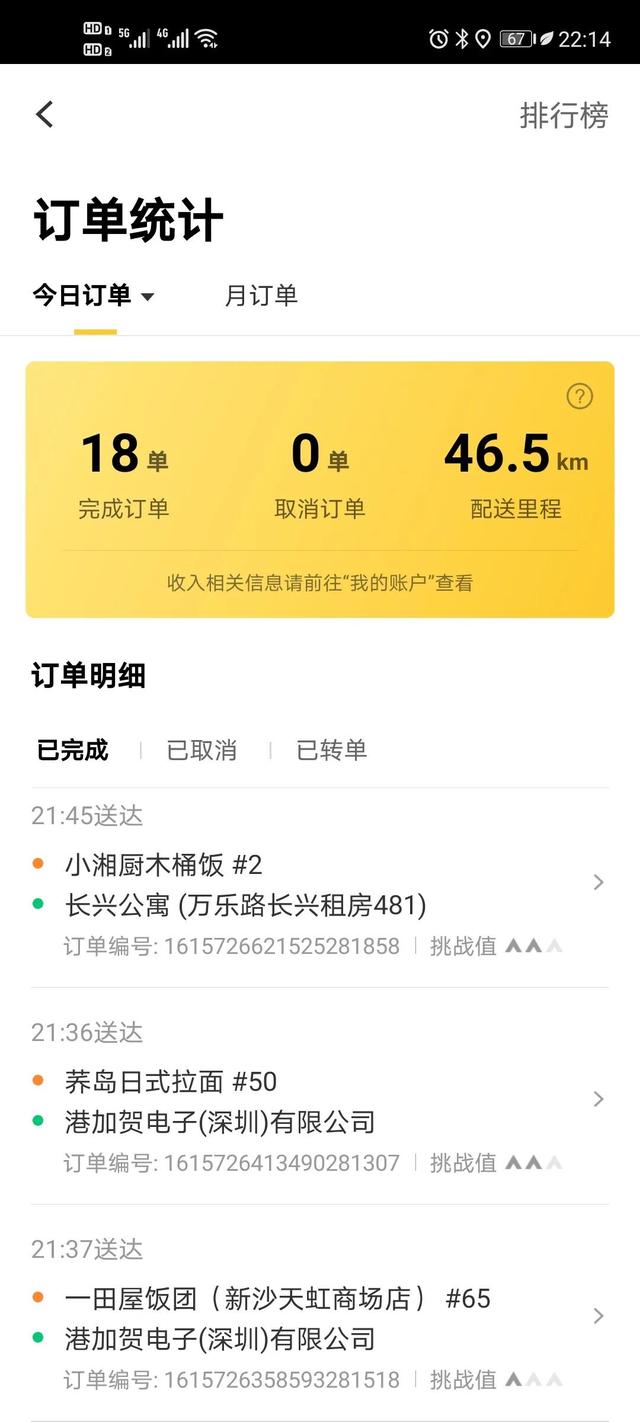This screenshot has width=640, height=1422.
Task: Open the 一田屋饭团 #65 order
Action: (x=320, y=1316)
